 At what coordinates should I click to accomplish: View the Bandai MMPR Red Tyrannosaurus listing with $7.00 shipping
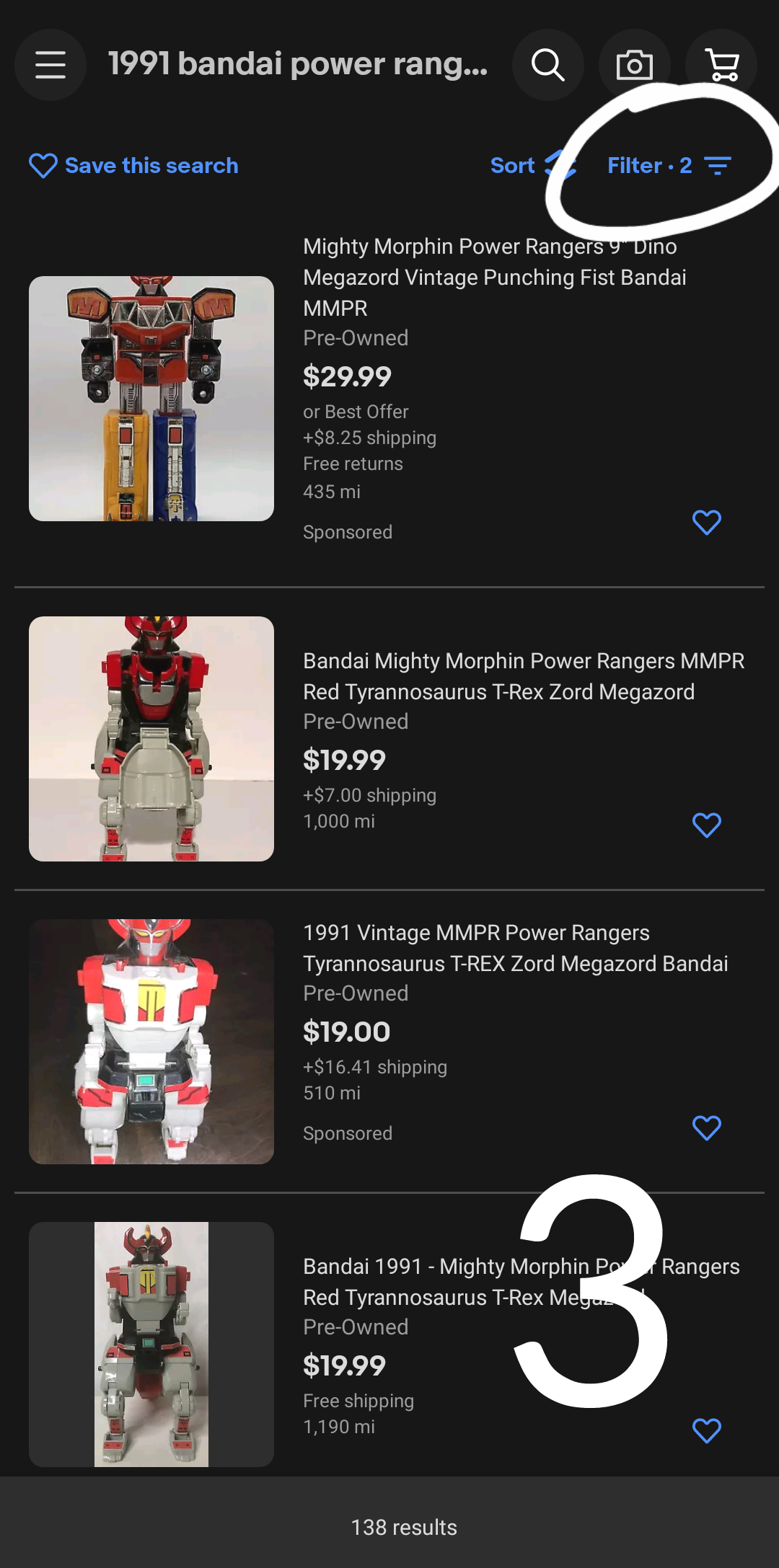[523, 676]
